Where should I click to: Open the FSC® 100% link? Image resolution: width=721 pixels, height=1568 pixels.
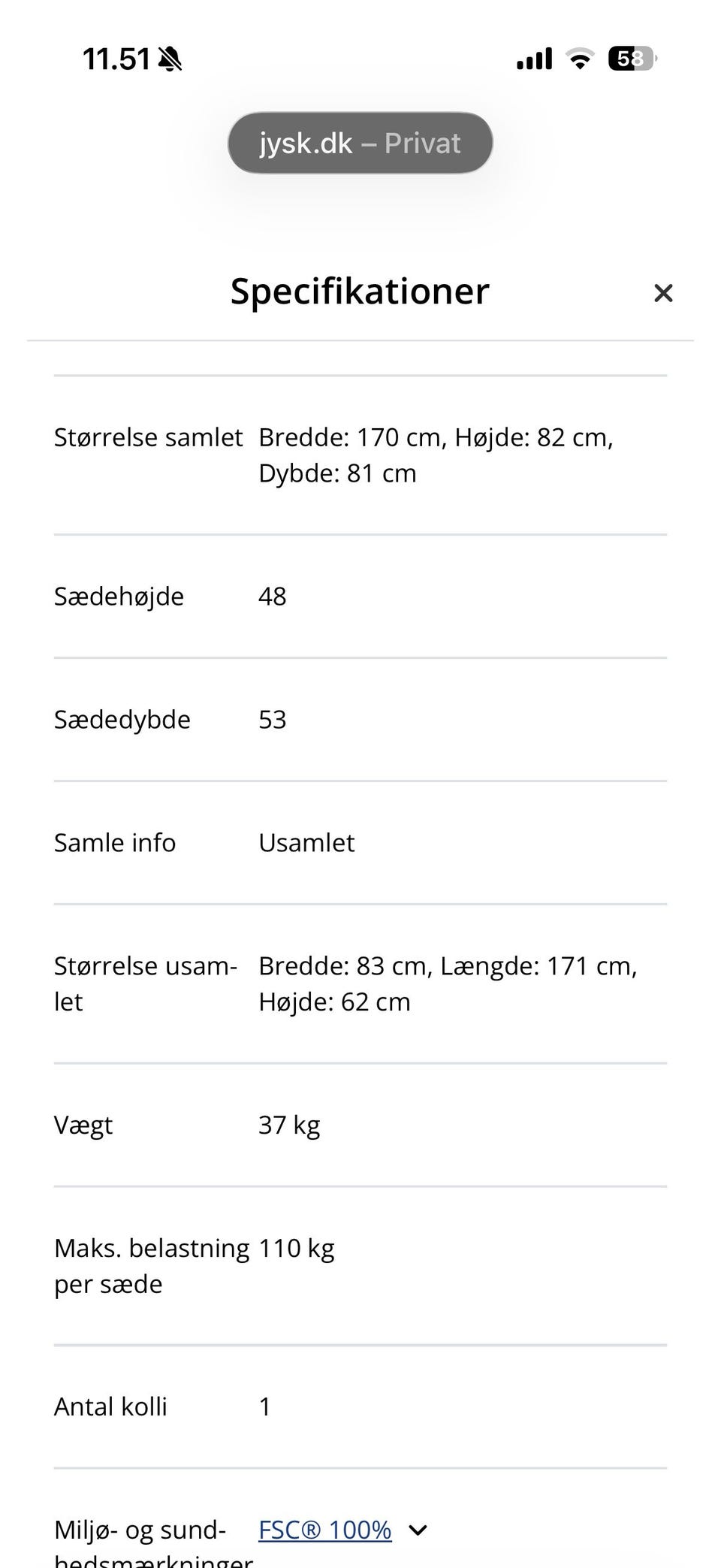pyautogui.click(x=324, y=1529)
